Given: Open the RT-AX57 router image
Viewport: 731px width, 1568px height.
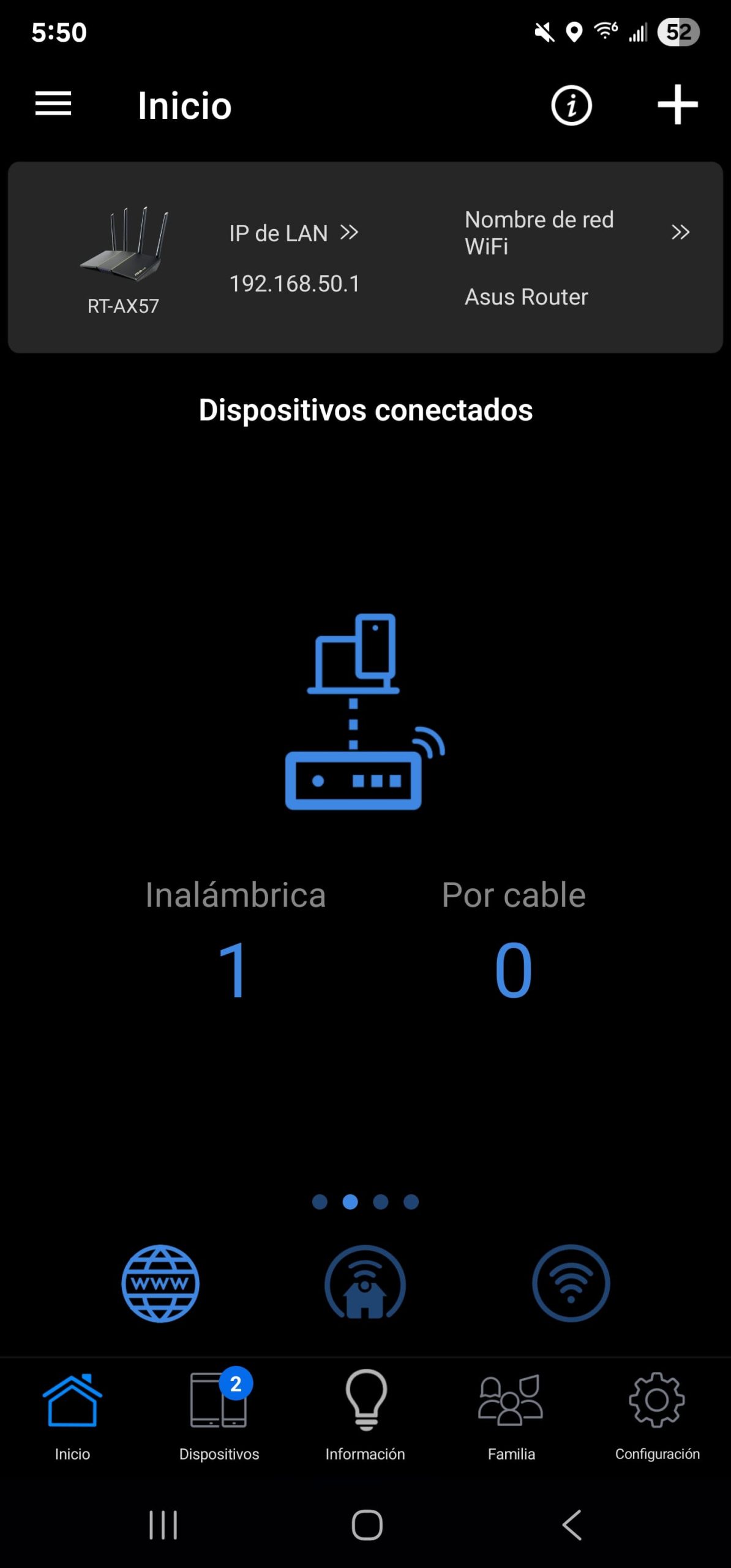Looking at the screenshot, I should coord(124,245).
